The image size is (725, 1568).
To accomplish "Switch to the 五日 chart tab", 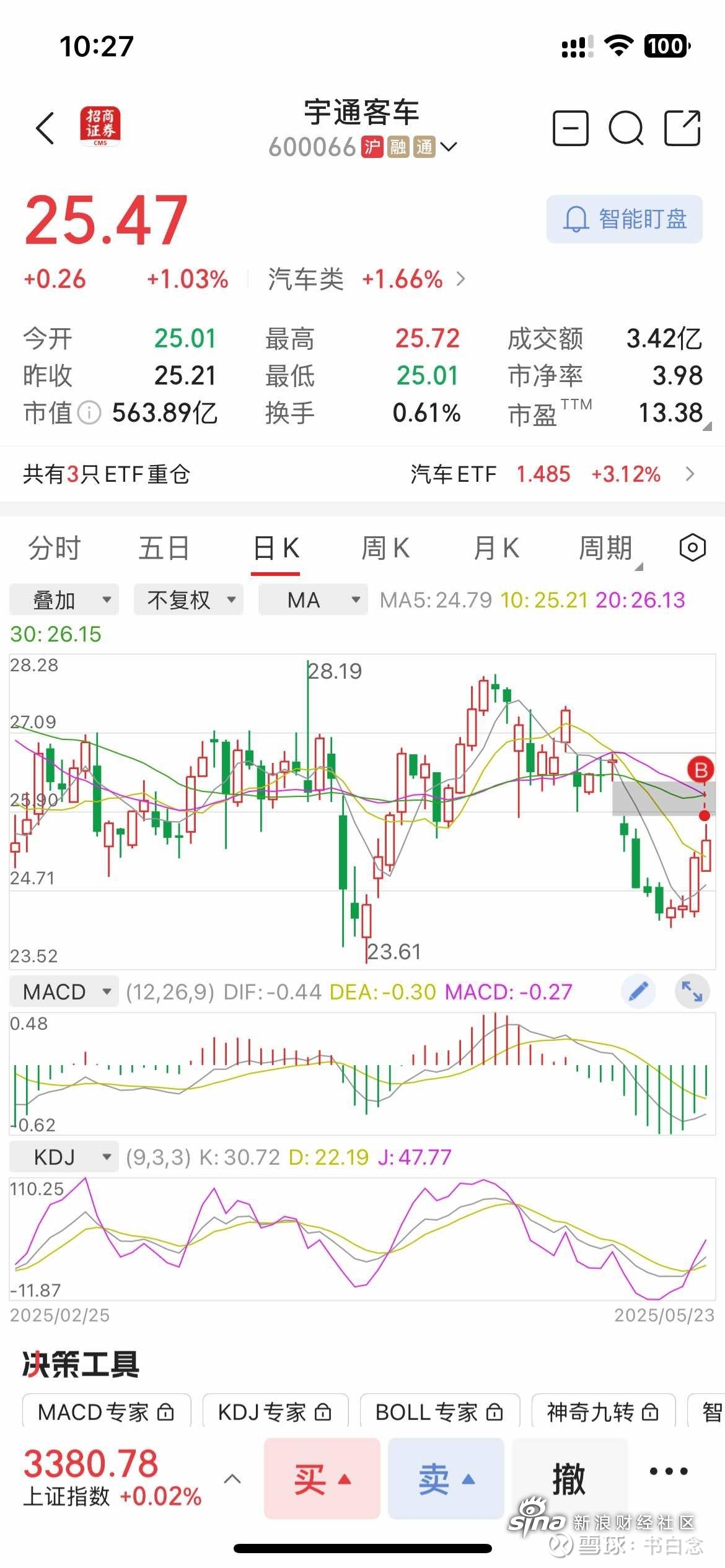I will point(164,549).
